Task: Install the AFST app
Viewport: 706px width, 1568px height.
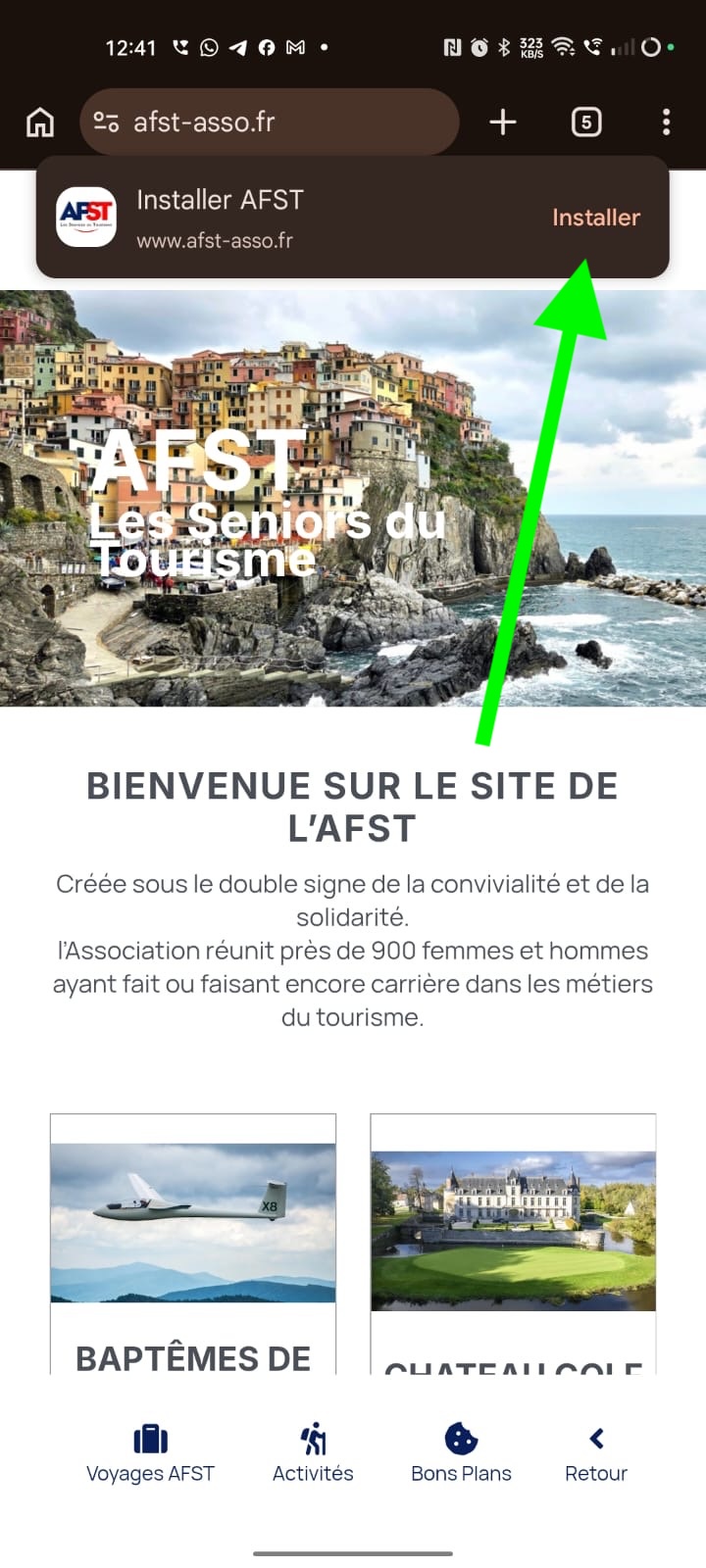Action: click(x=595, y=218)
